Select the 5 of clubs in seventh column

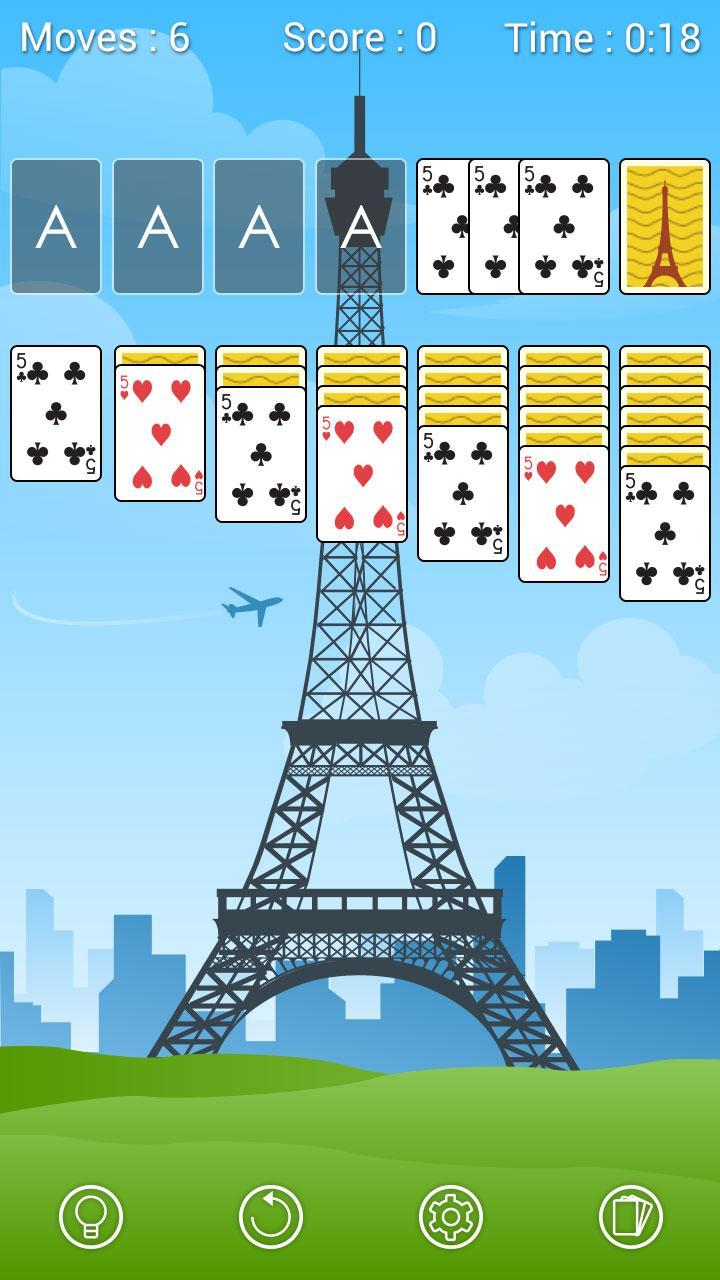(665, 534)
